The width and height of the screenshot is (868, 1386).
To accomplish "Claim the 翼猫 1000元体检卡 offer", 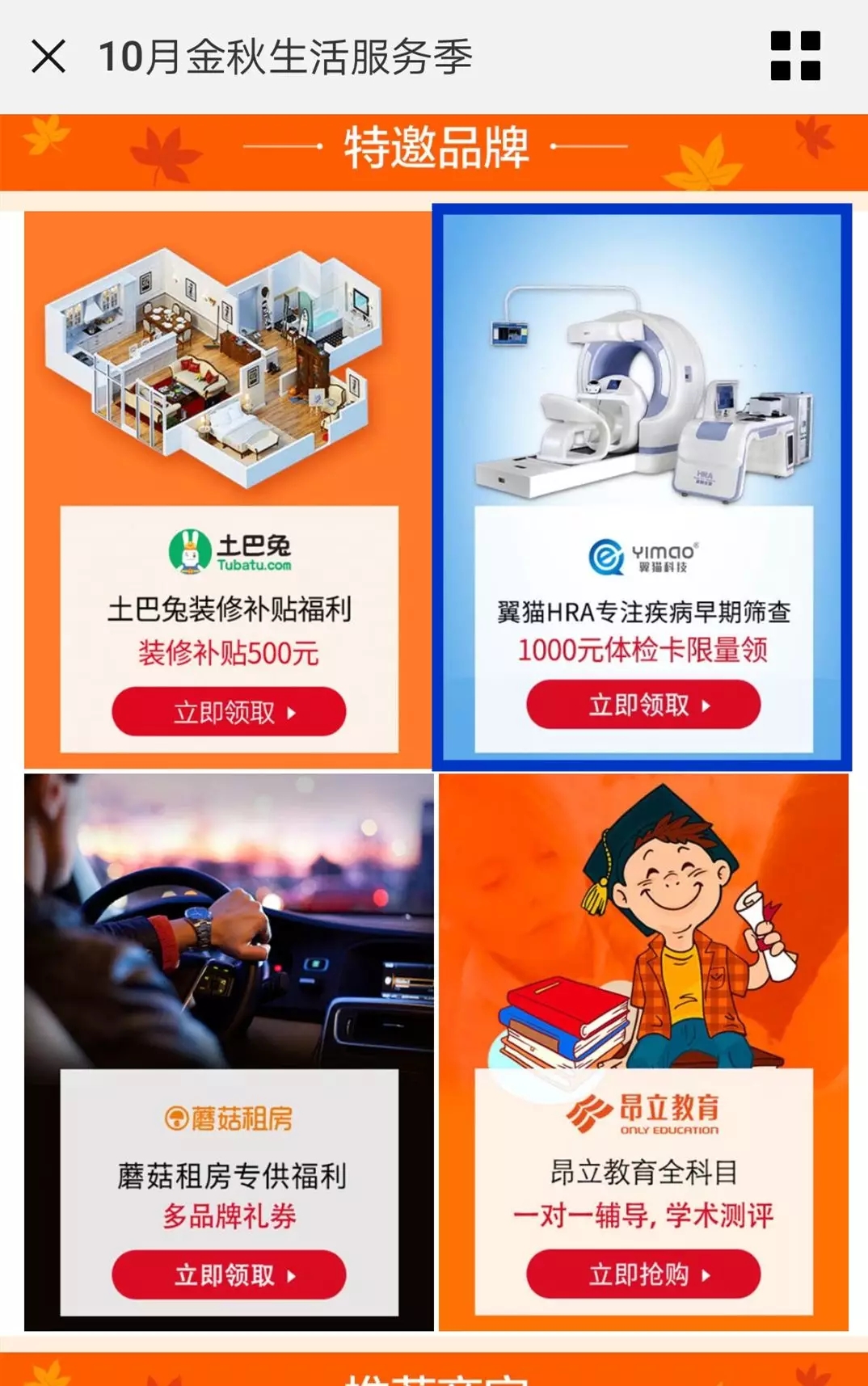I will coord(643,706).
